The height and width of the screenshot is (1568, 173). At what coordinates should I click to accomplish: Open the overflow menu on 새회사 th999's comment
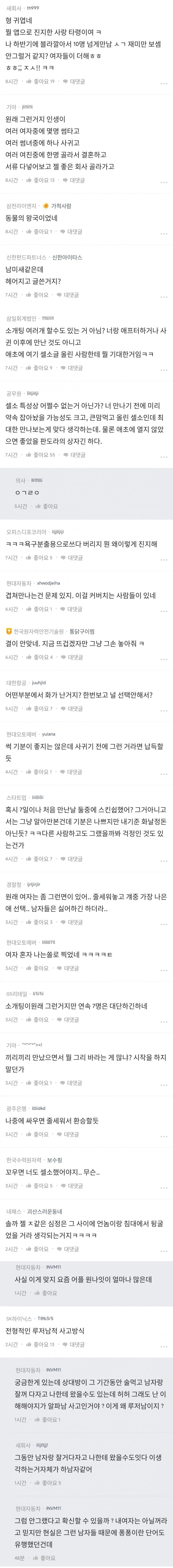pos(163,82)
